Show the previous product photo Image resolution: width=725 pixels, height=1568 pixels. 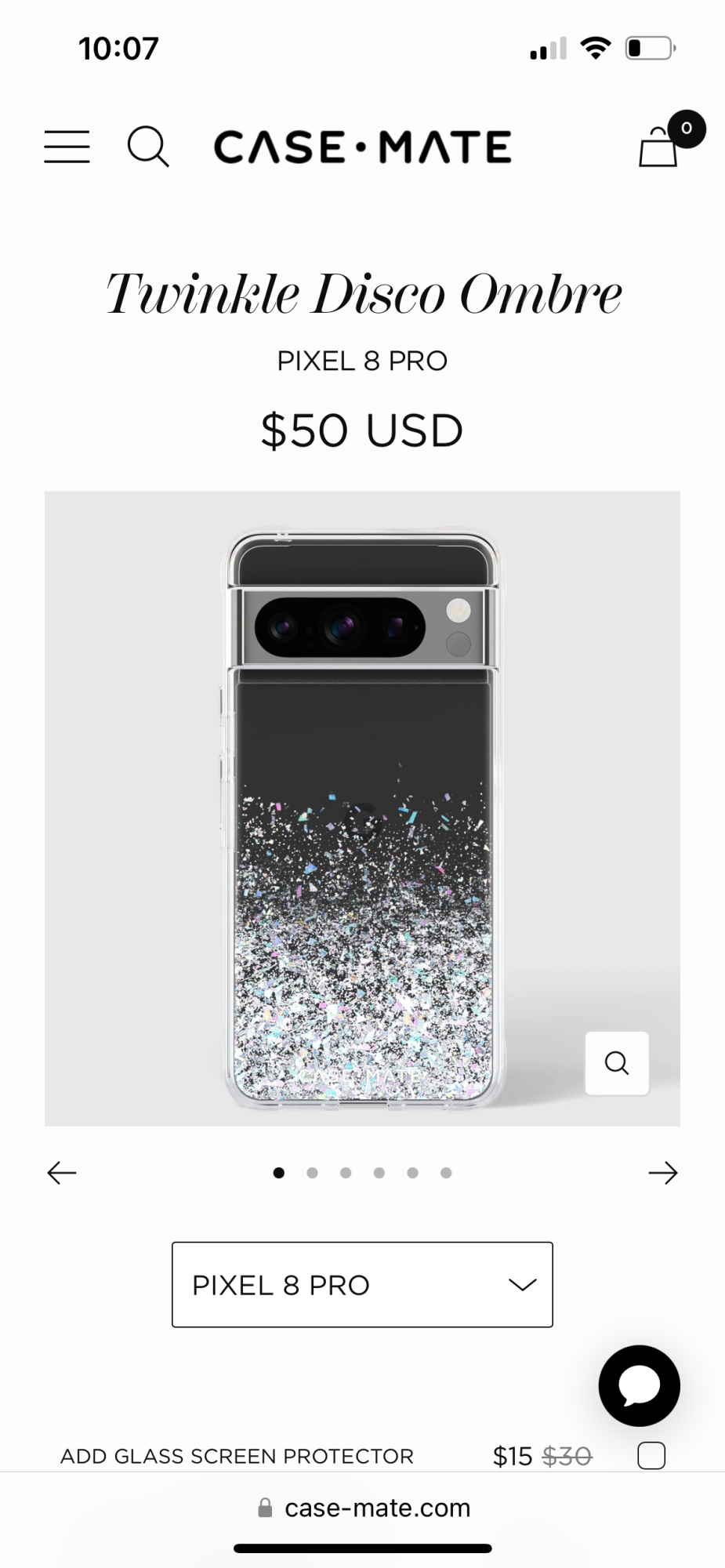(62, 1173)
